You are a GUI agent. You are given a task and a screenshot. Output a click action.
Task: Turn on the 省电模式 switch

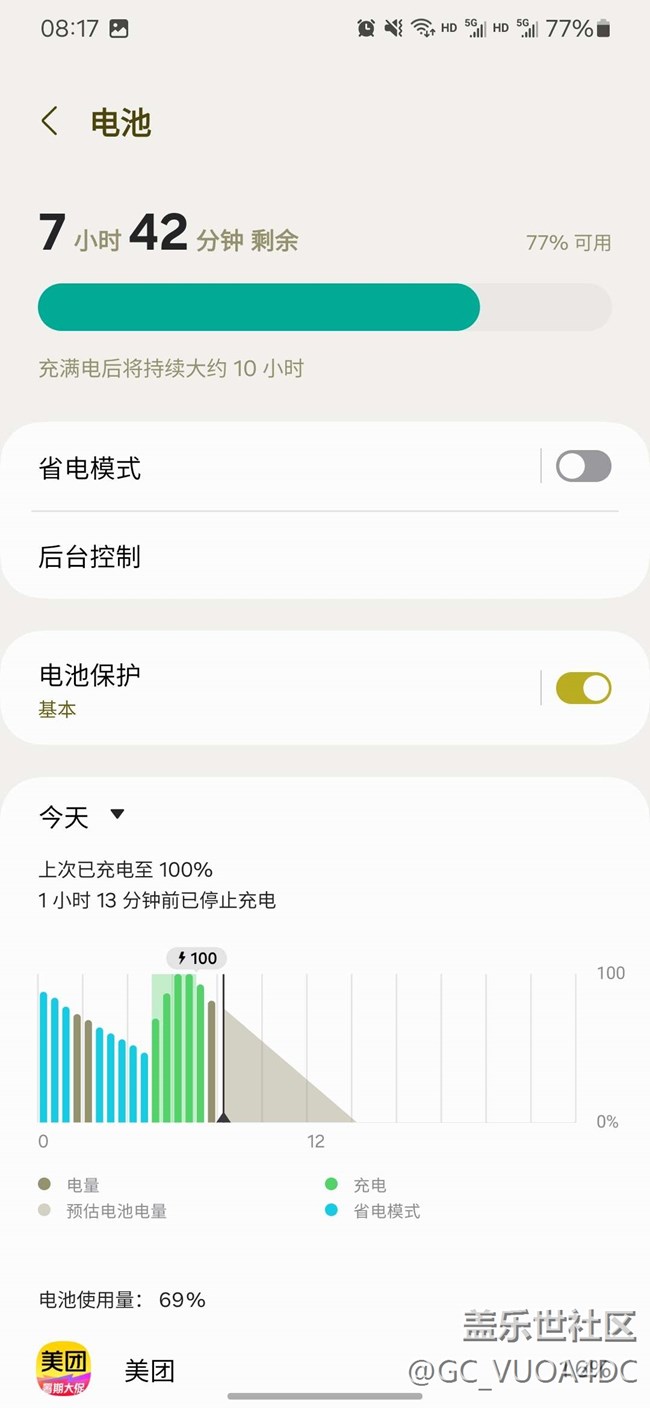click(583, 466)
